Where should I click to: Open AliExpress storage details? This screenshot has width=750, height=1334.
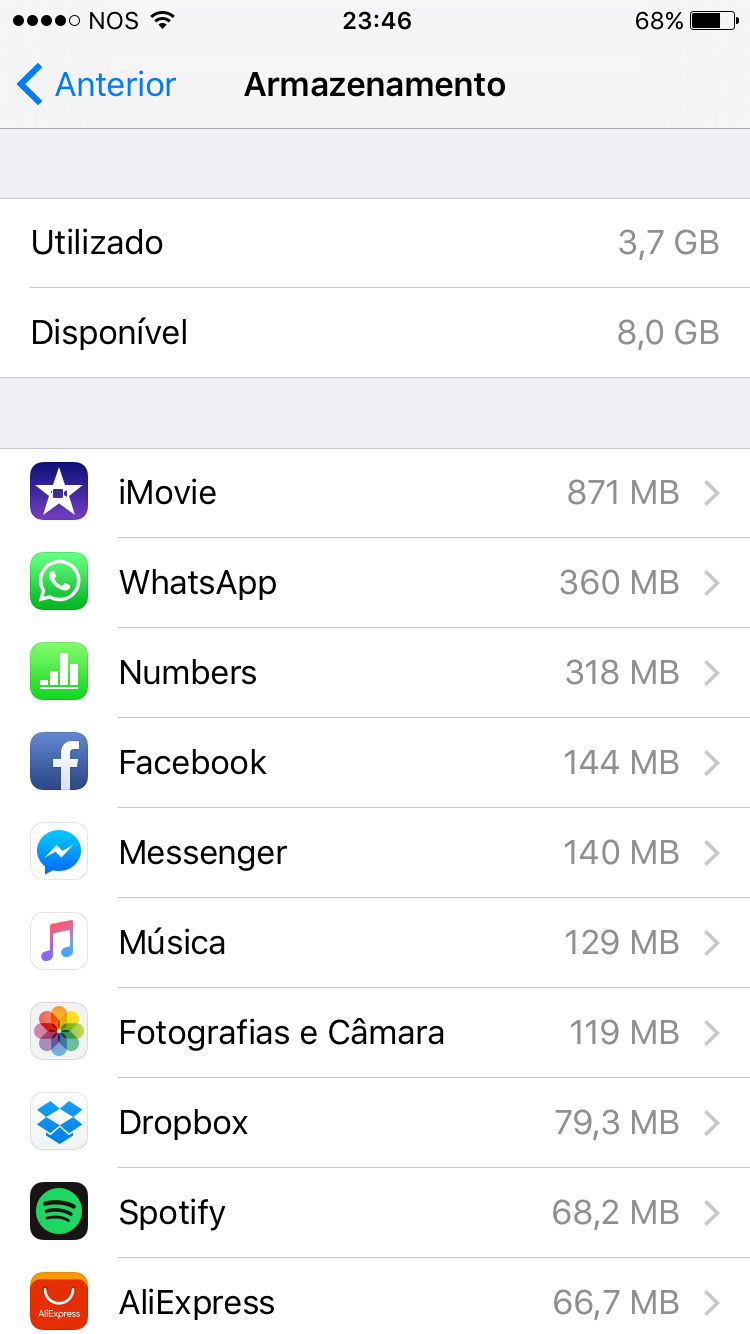pyautogui.click(x=375, y=1296)
